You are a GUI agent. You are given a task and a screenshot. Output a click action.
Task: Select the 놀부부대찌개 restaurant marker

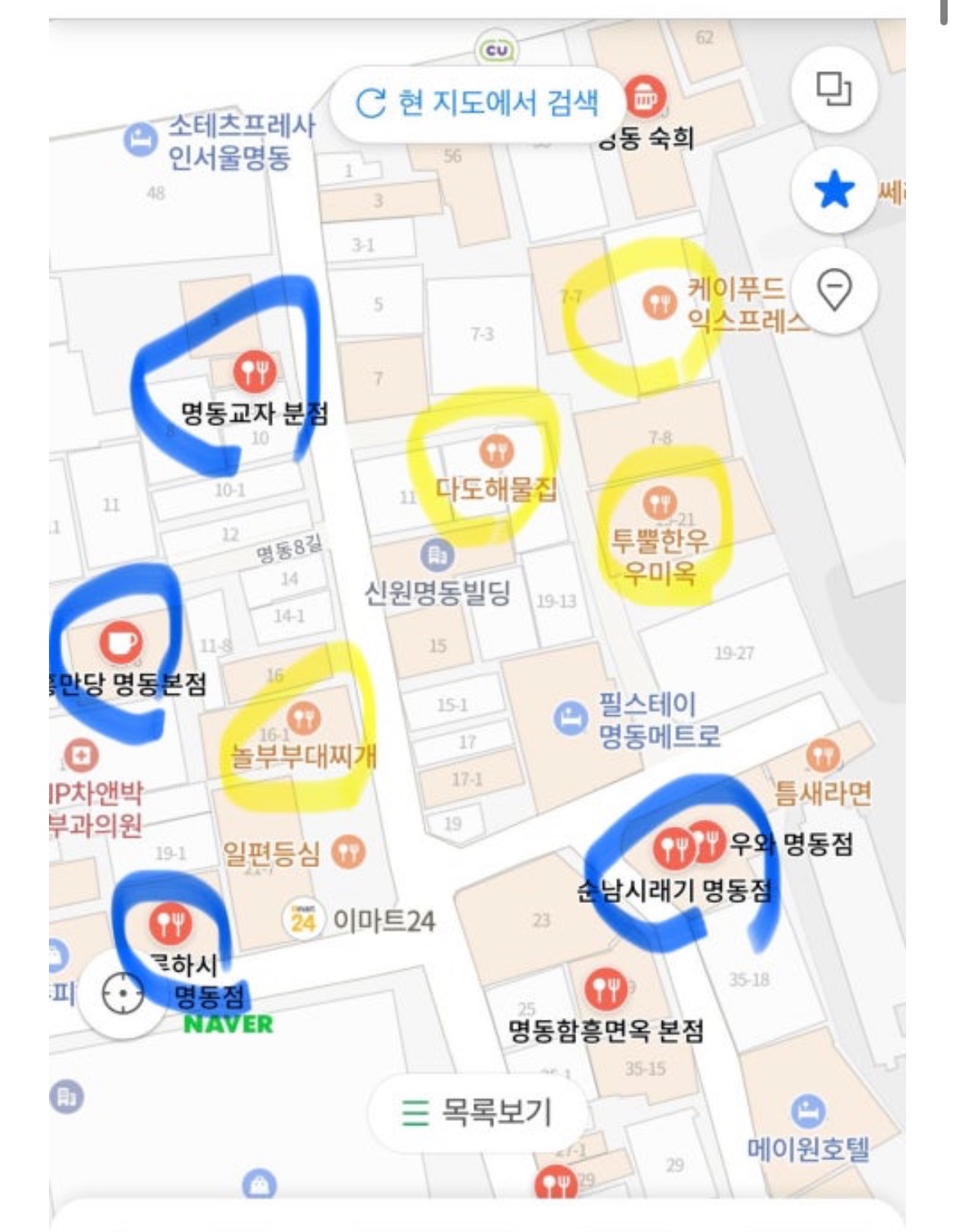point(303,718)
